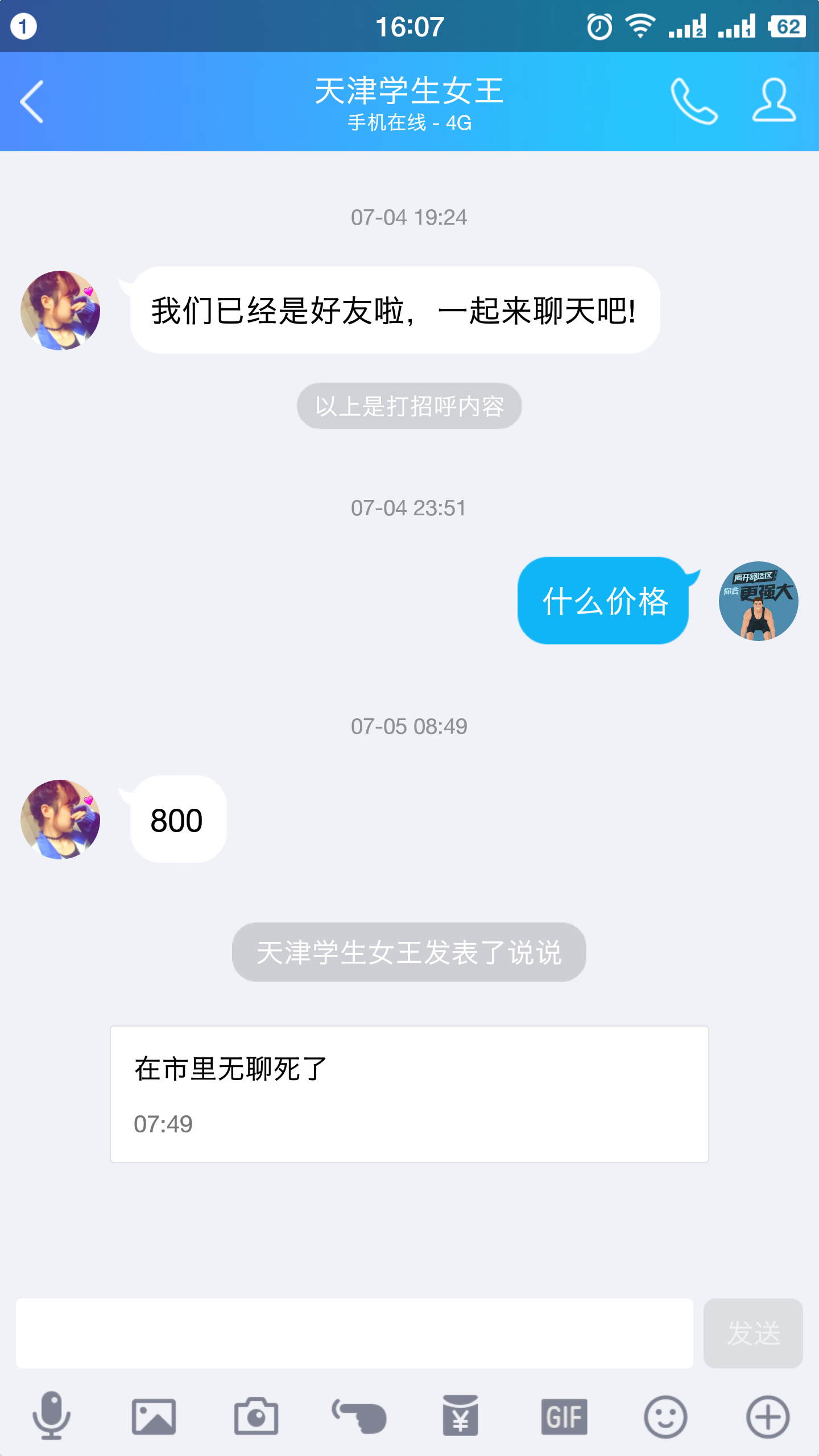The image size is (819, 1456).
Task: Open the 在市里无聊死了 post card
Action: click(x=409, y=1094)
